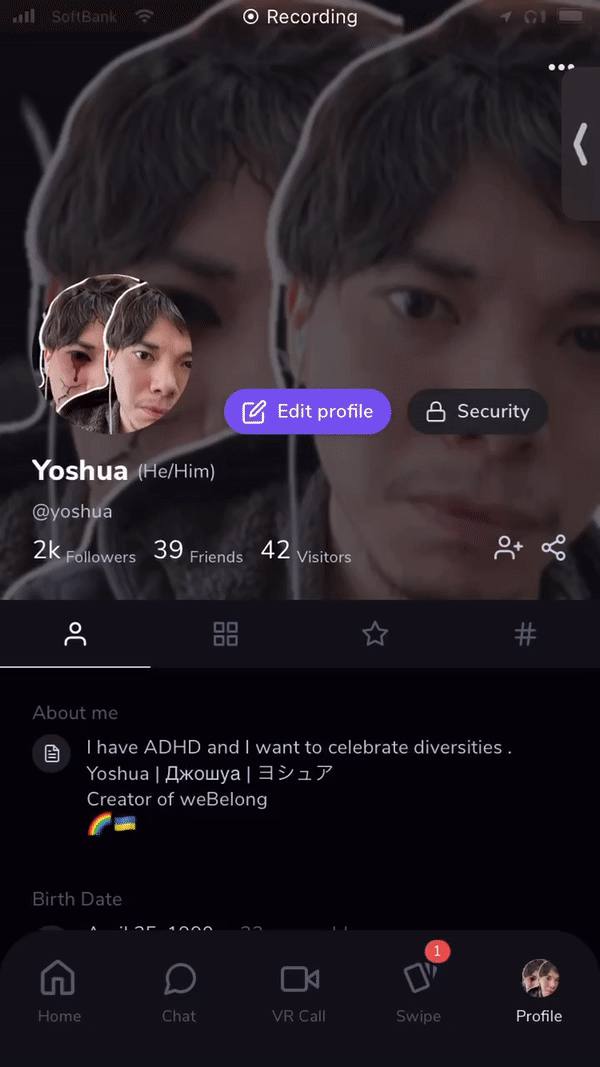See the 42 Visitors list
Viewport: 600px width, 1067px height.
point(306,551)
